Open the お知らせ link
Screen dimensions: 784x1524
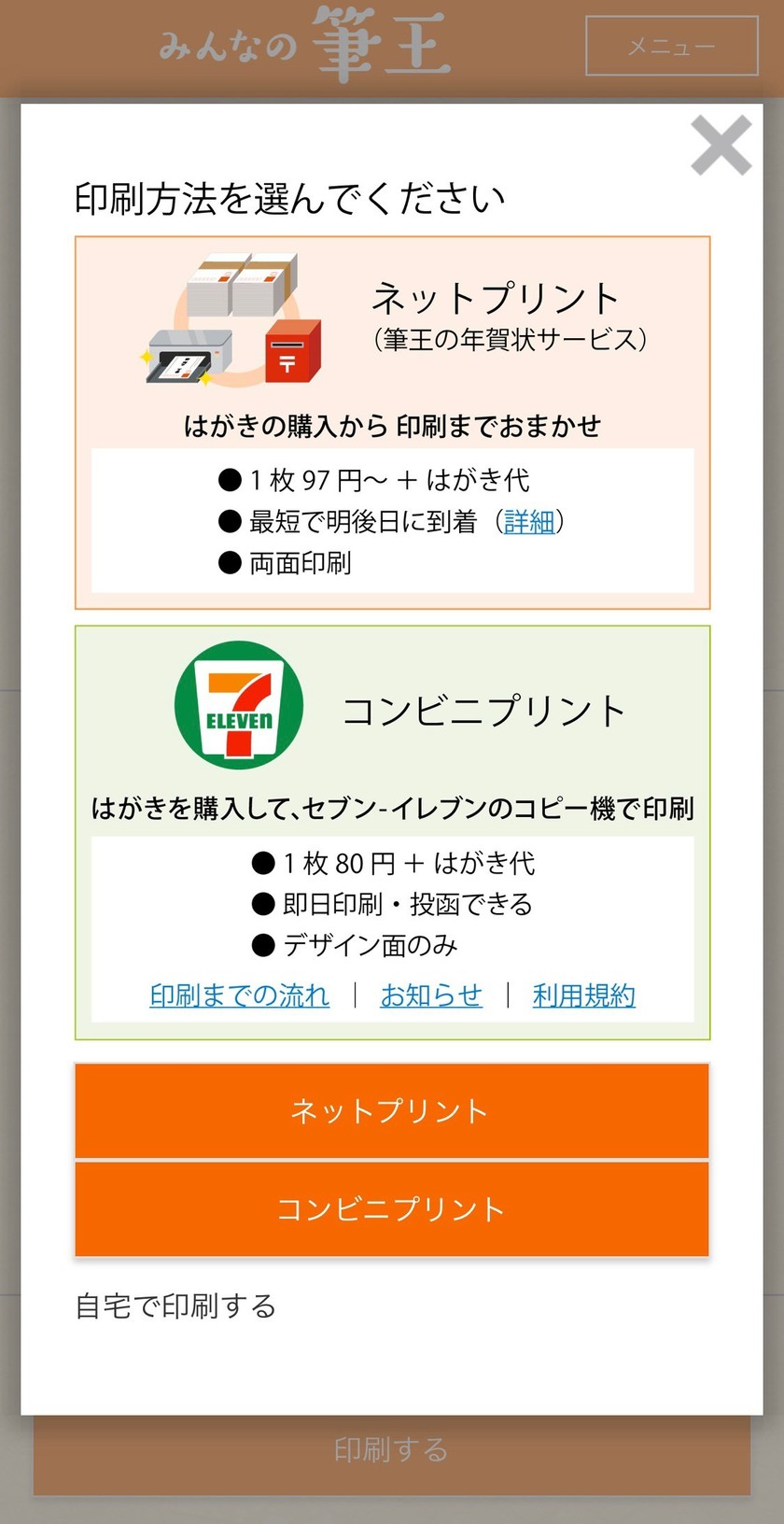click(x=431, y=995)
